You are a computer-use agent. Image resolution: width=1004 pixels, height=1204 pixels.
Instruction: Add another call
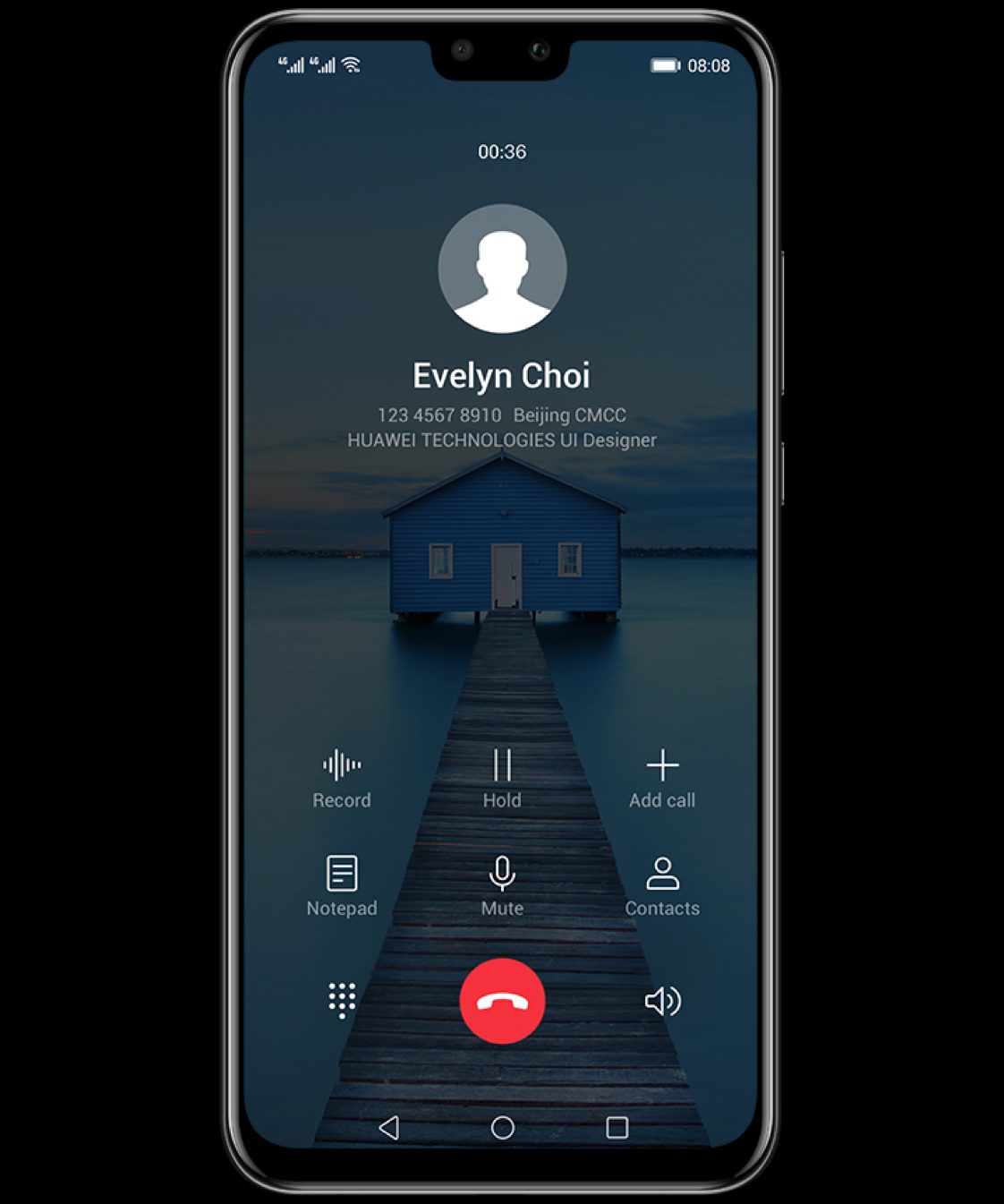coord(662,778)
